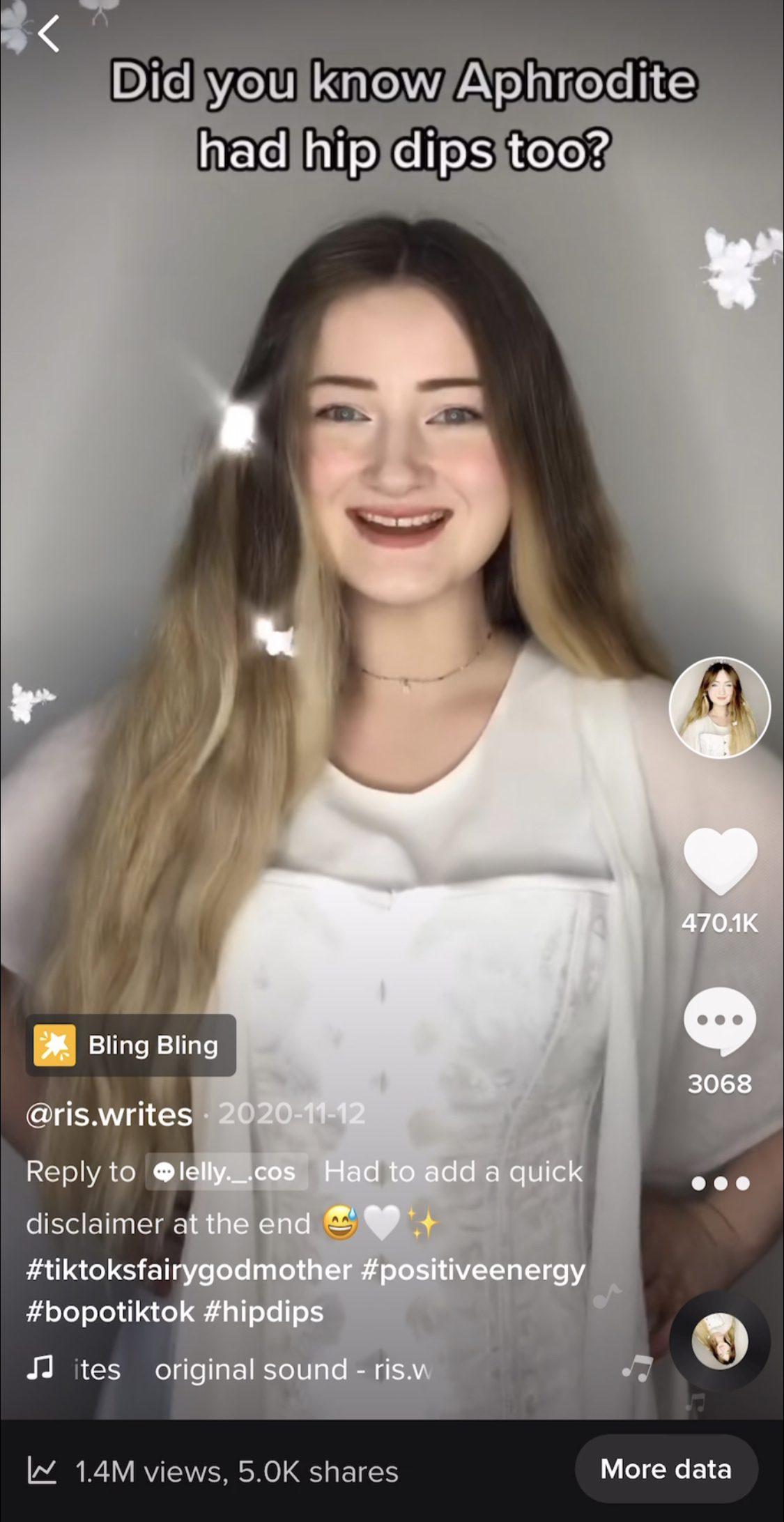Open the lelly._.cos comment reply

(226, 1172)
